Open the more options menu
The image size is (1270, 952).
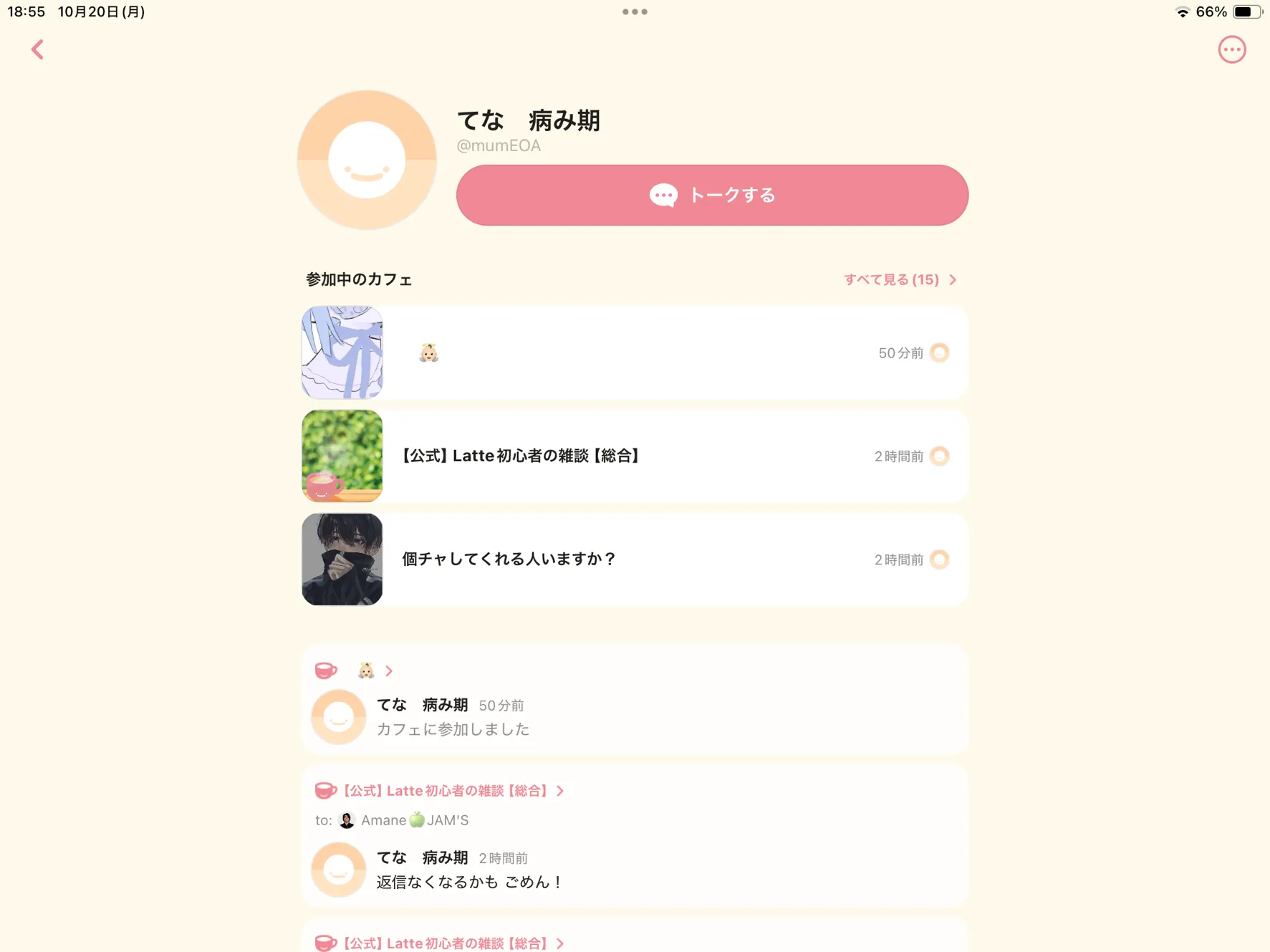1231,49
